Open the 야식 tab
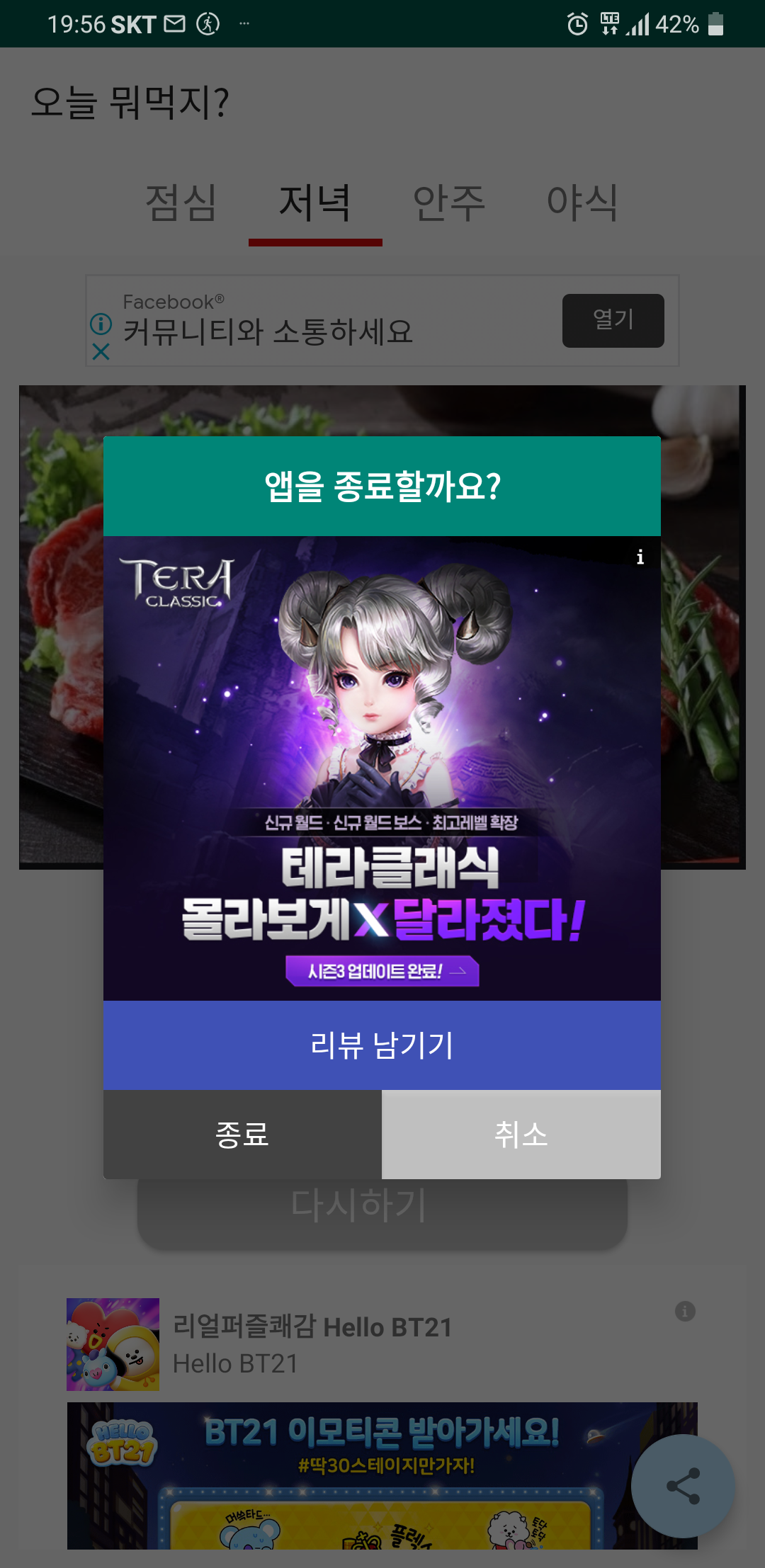The height and width of the screenshot is (1568, 765). point(583,203)
